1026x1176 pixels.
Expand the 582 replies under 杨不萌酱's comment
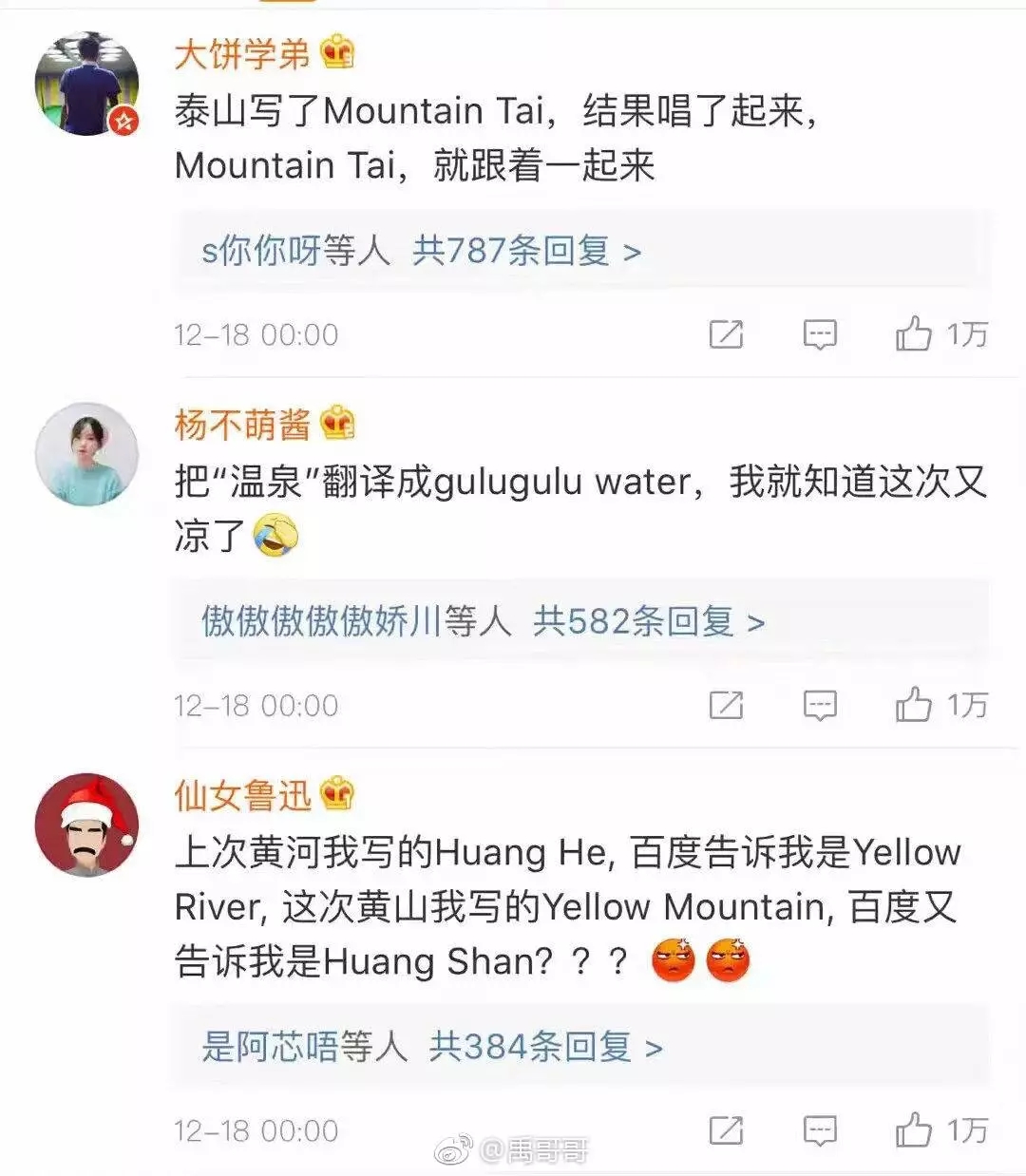[x=649, y=622]
